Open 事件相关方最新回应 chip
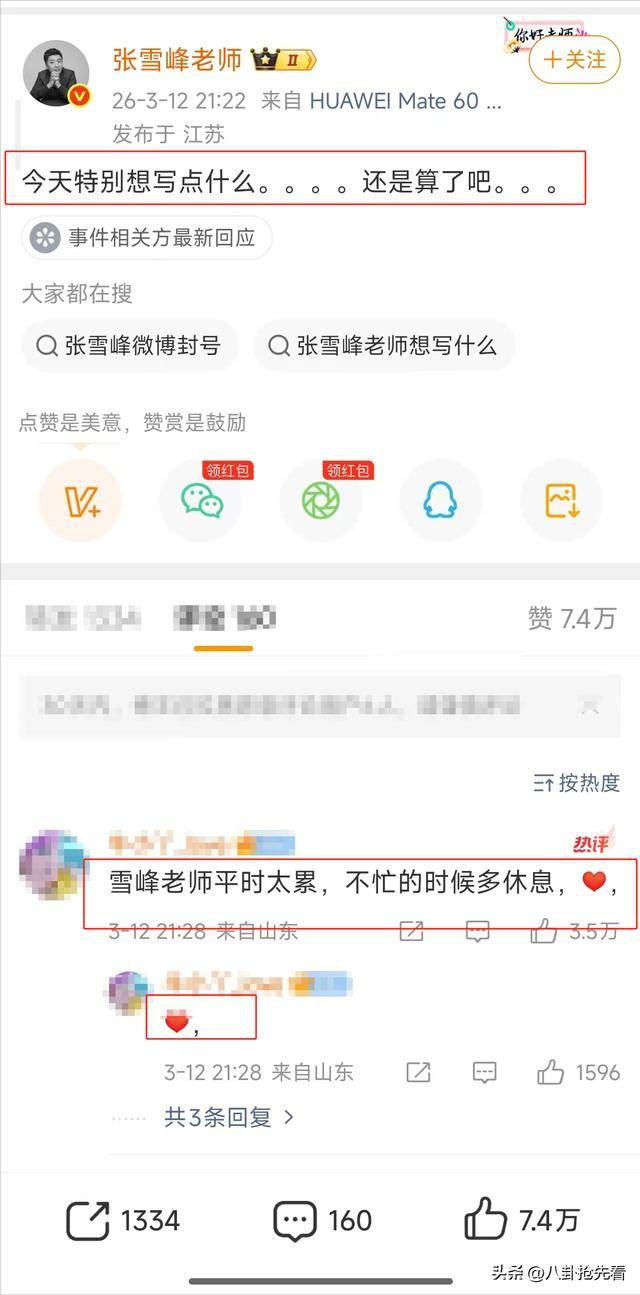Viewport: 640px width, 1295px height. [146, 237]
